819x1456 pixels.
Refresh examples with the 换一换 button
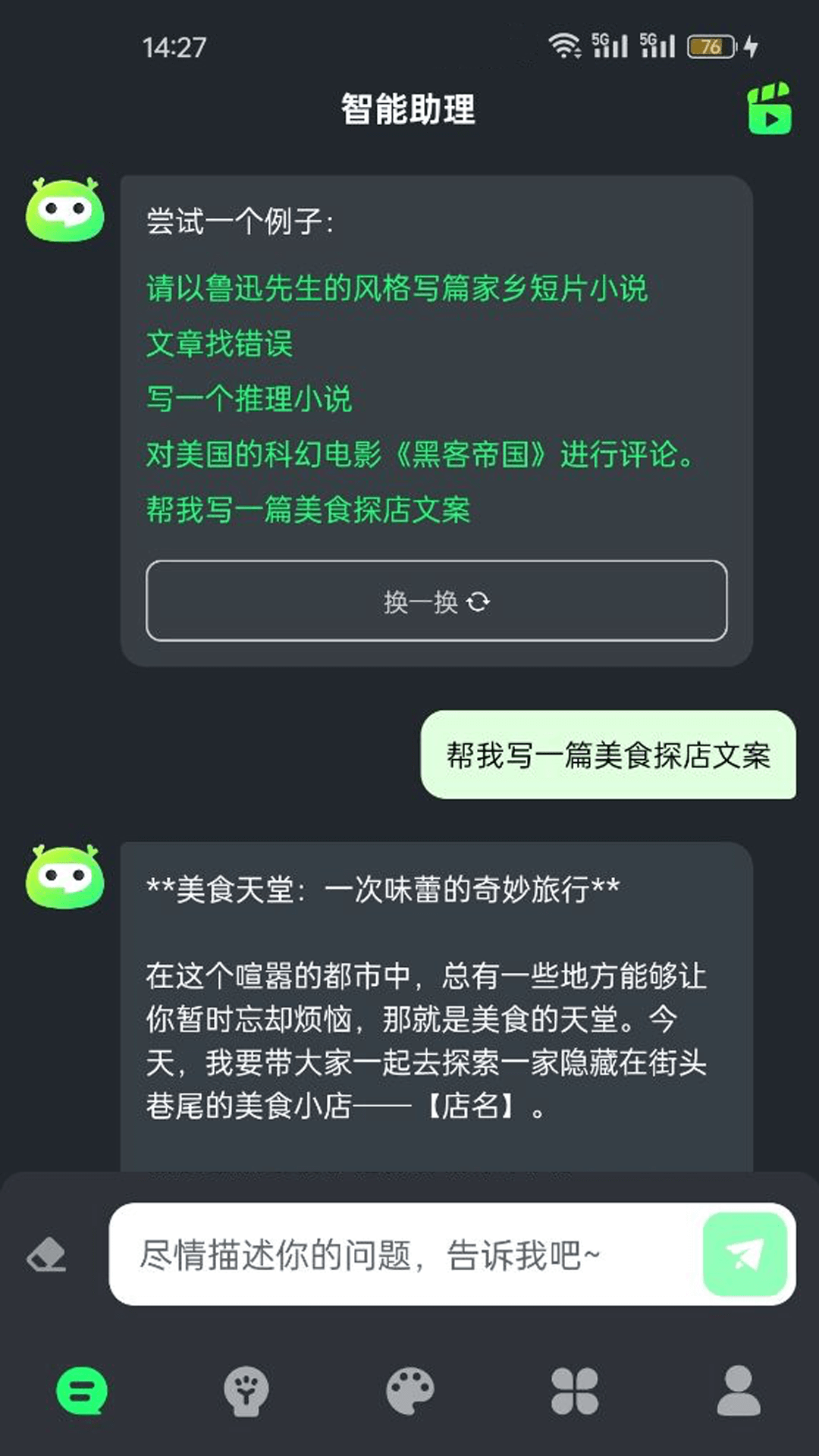coord(436,601)
